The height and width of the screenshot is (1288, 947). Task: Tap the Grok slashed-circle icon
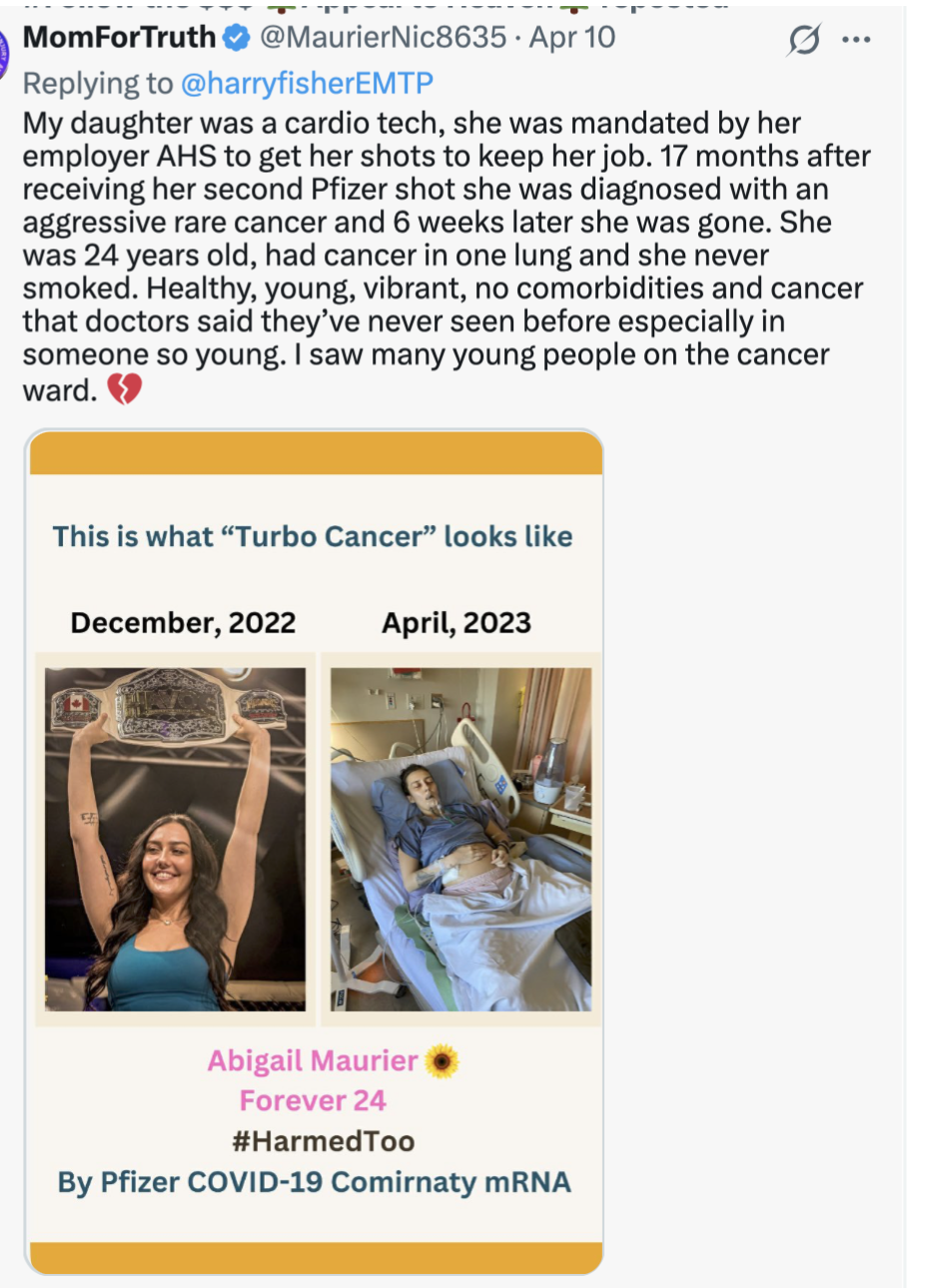802,40
